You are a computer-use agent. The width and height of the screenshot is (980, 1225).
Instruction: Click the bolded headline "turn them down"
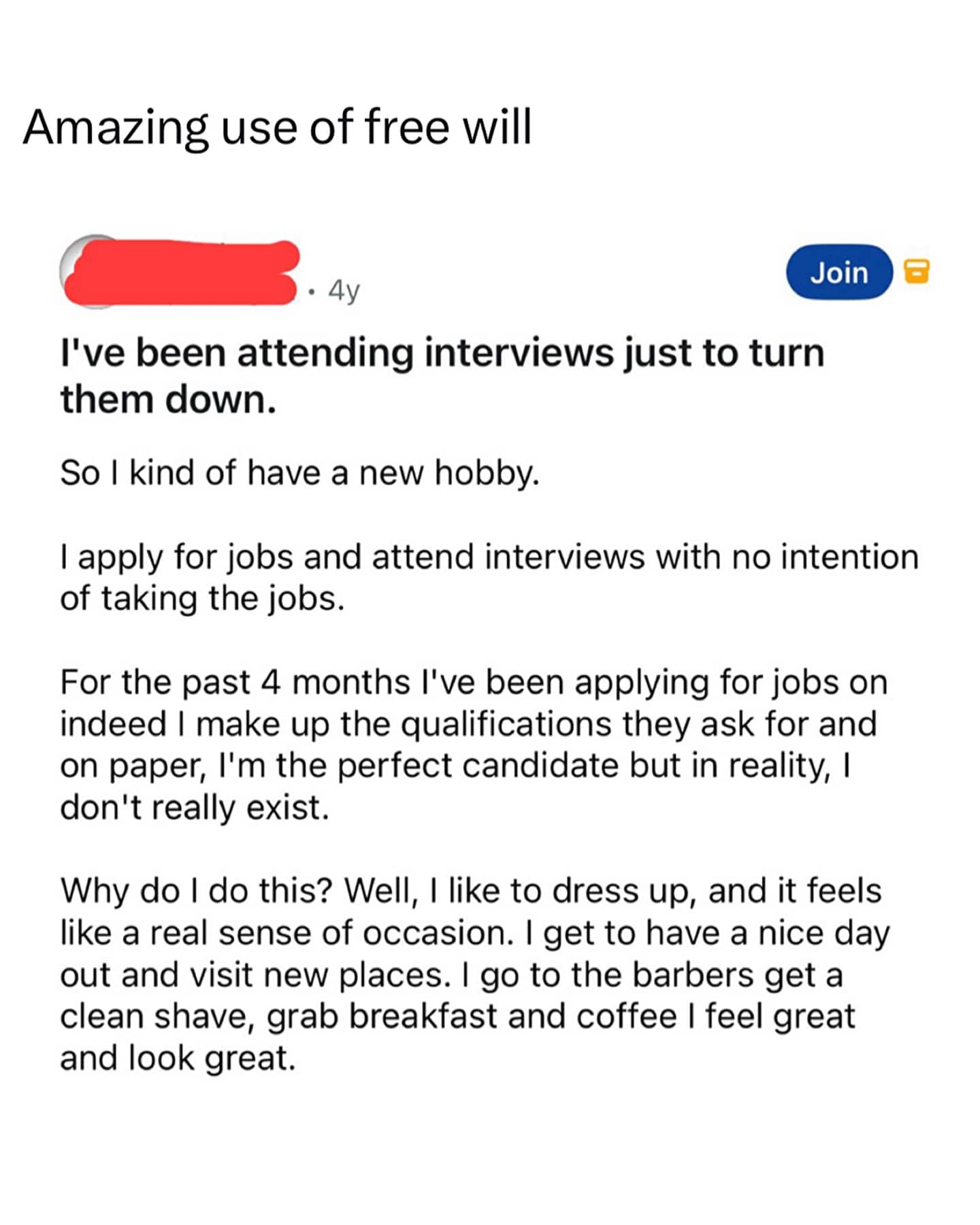[x=170, y=398]
